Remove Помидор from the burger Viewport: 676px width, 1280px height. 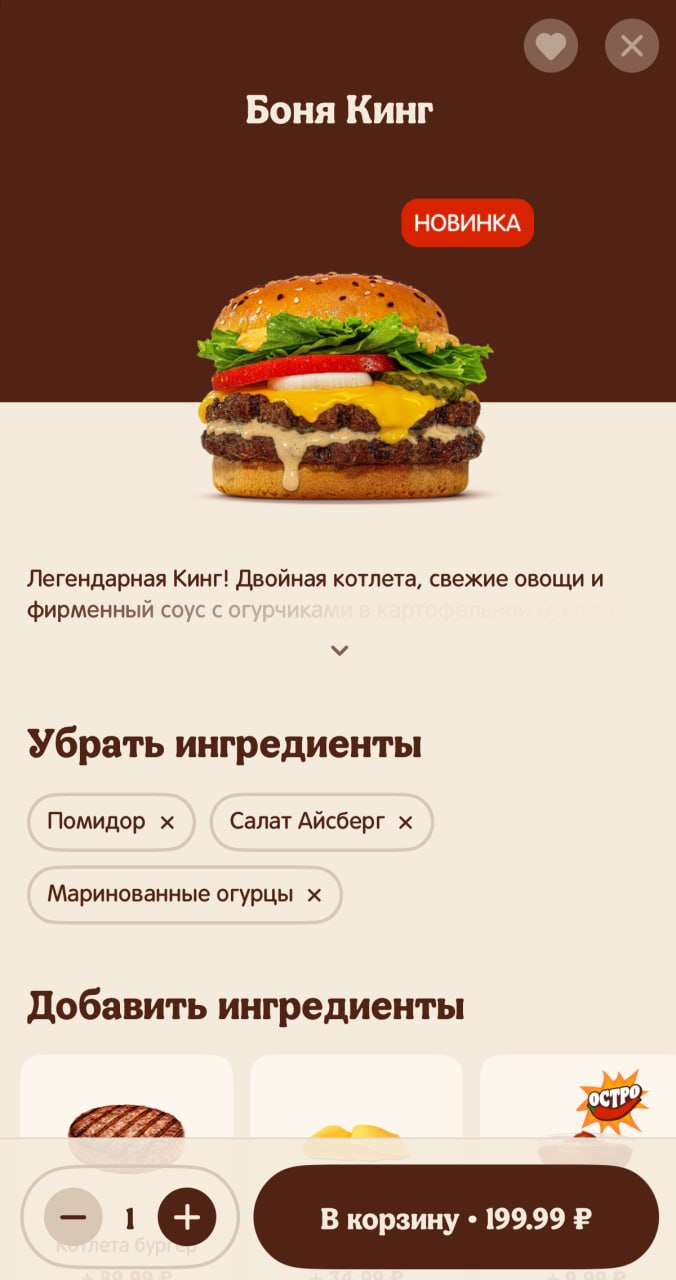pyautogui.click(x=167, y=822)
